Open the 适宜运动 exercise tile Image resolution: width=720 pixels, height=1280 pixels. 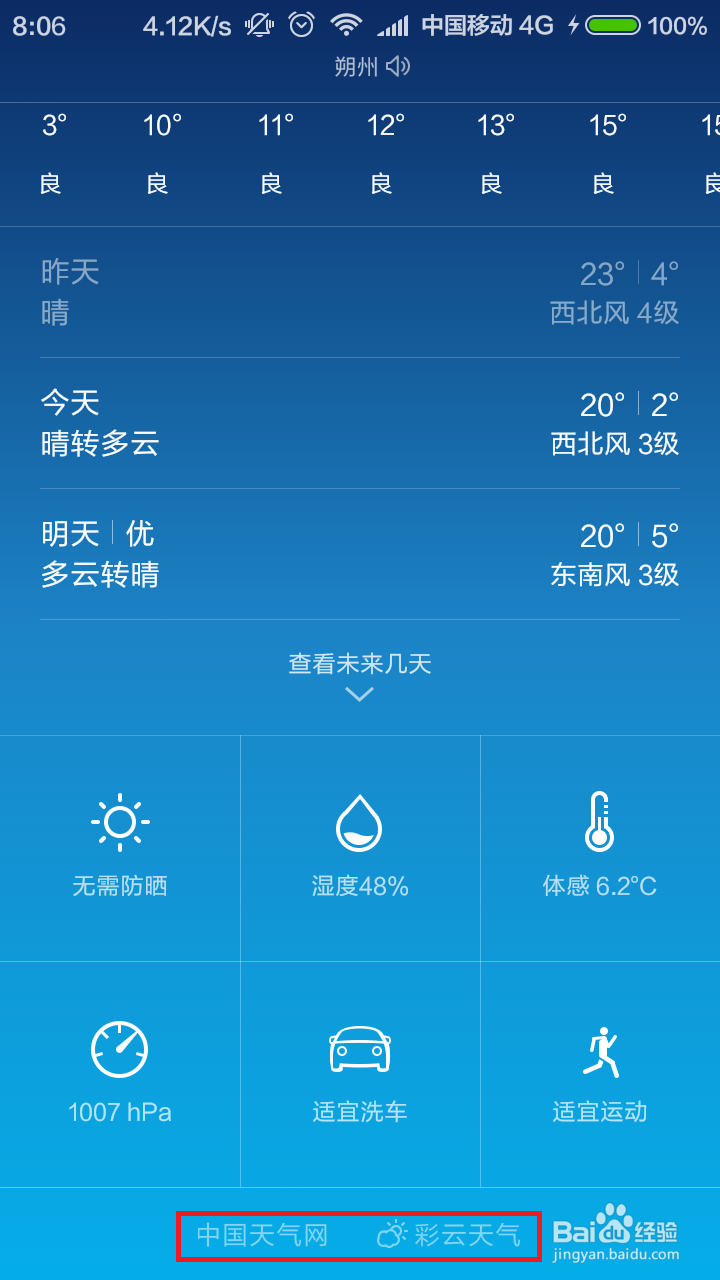[600, 1074]
